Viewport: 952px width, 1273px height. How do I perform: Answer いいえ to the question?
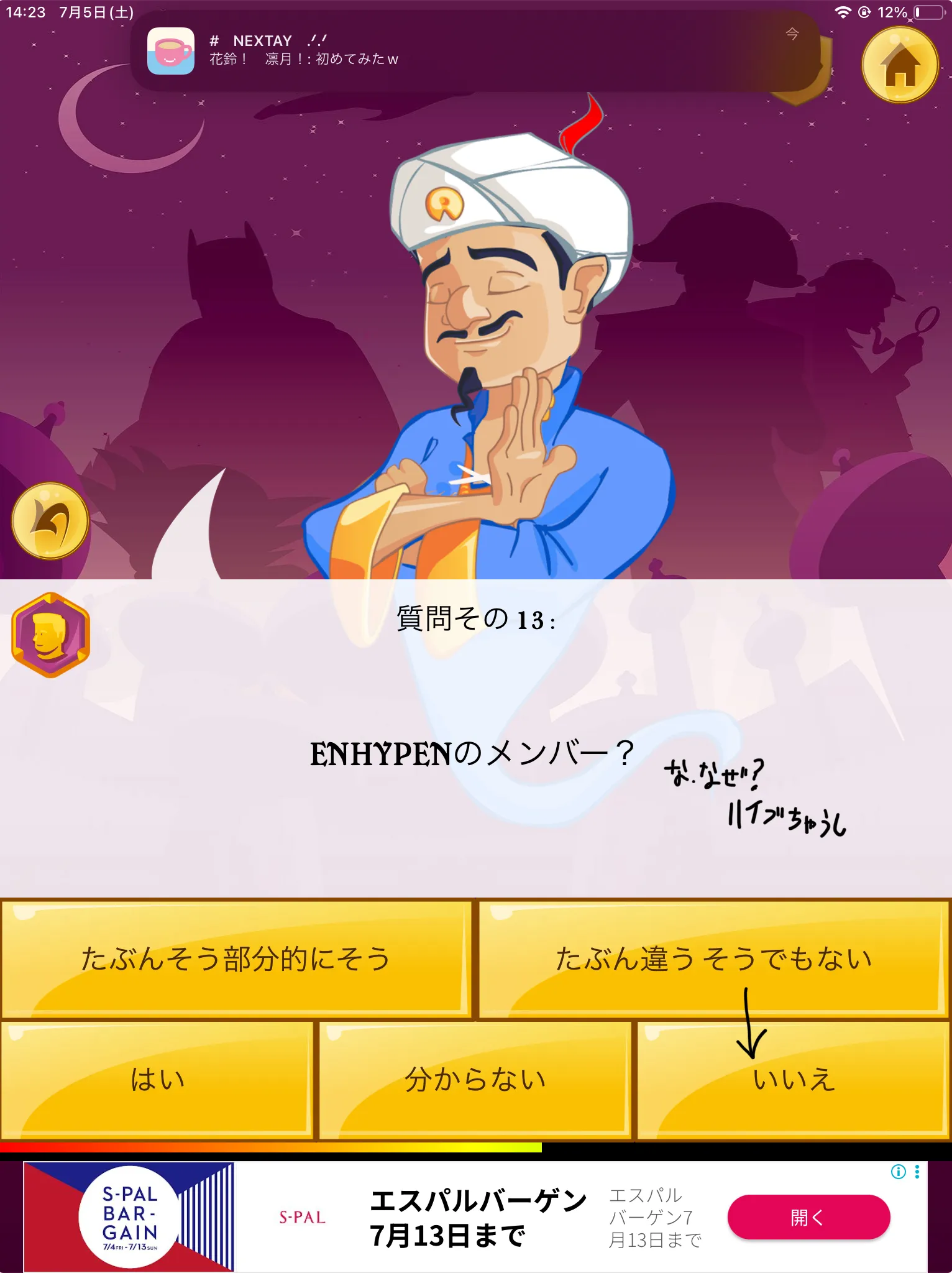pyautogui.click(x=793, y=1080)
